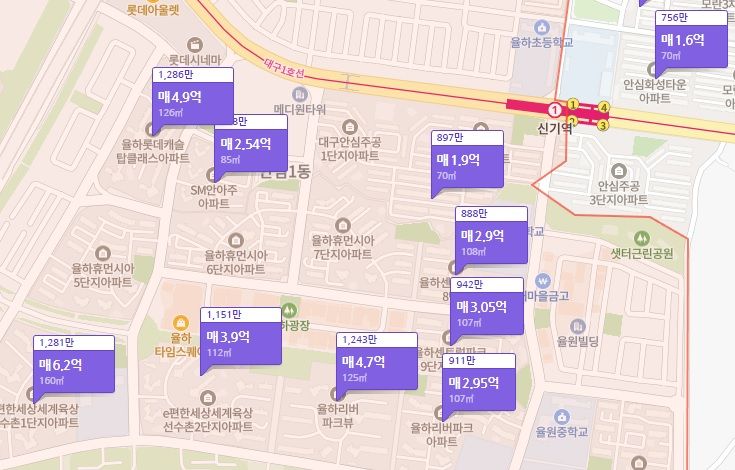Open the 매3.05억 107㎡ price marker

(x=488, y=312)
